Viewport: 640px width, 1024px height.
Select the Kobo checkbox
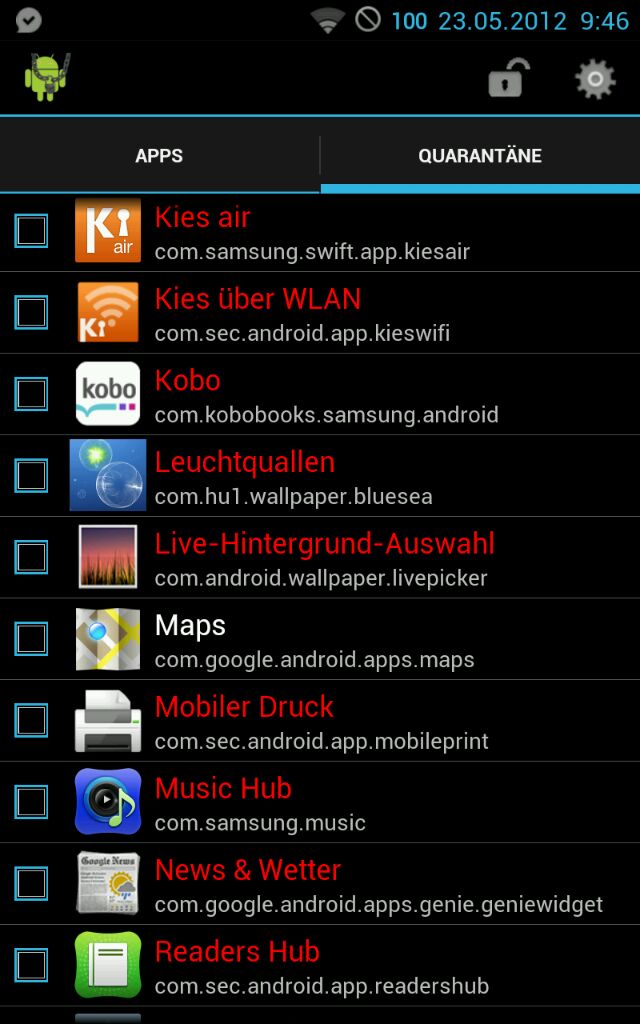(31, 394)
